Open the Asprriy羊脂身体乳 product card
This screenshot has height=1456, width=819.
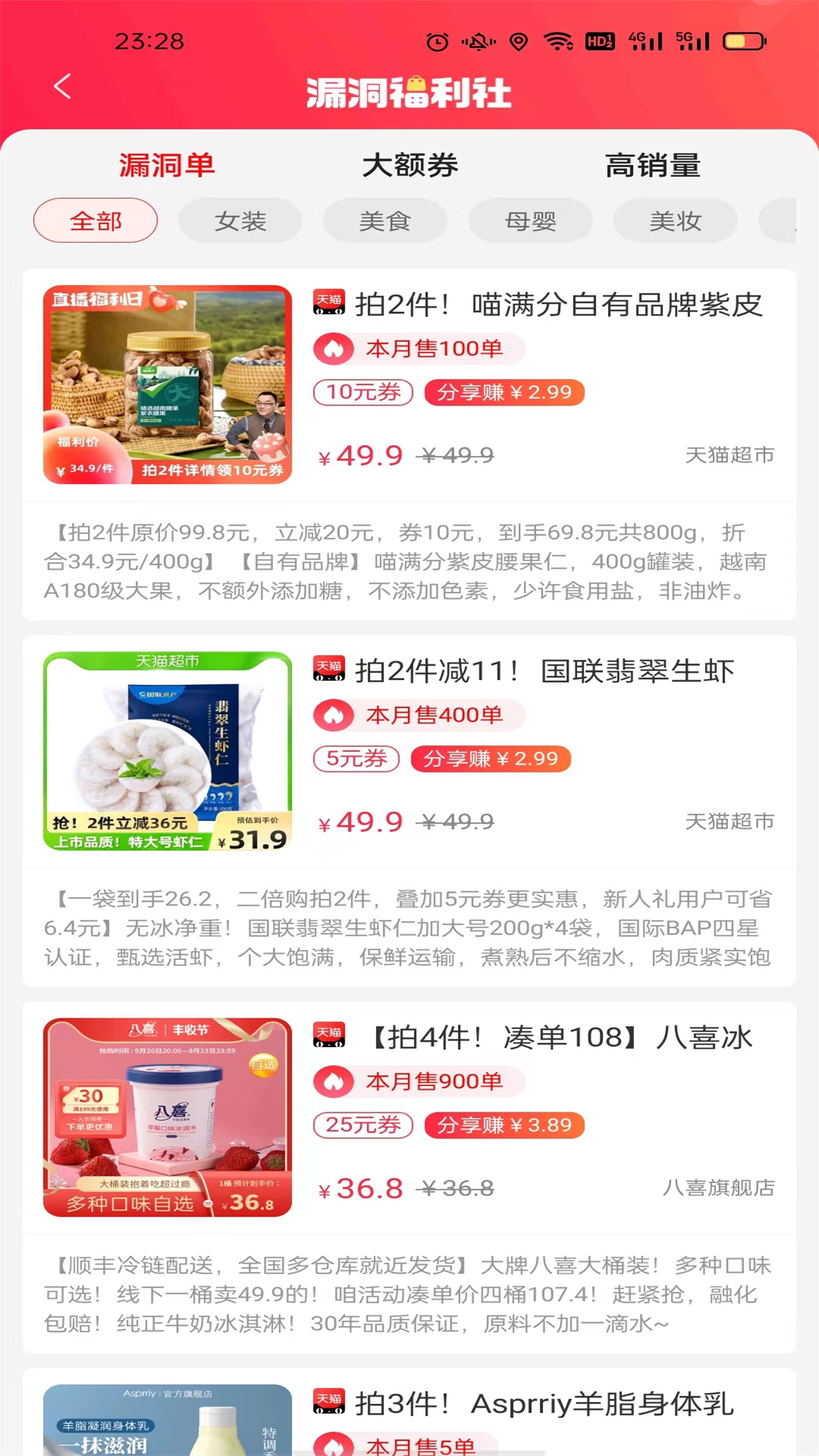pos(544,1404)
